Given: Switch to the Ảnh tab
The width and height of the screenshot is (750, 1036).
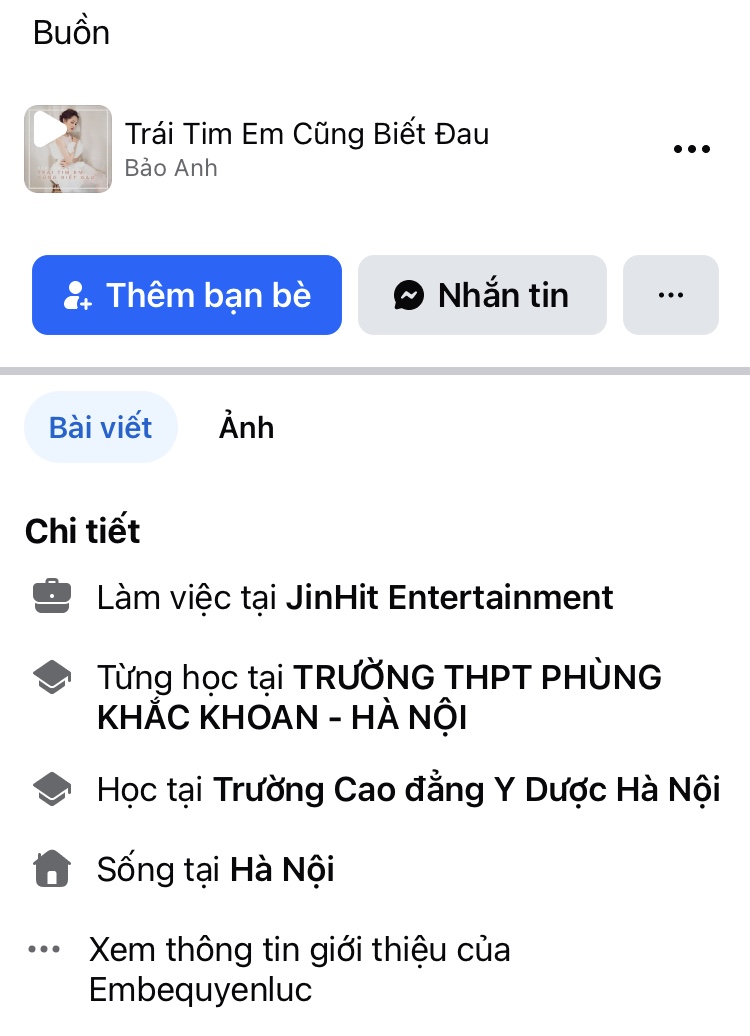Looking at the screenshot, I should click(246, 427).
